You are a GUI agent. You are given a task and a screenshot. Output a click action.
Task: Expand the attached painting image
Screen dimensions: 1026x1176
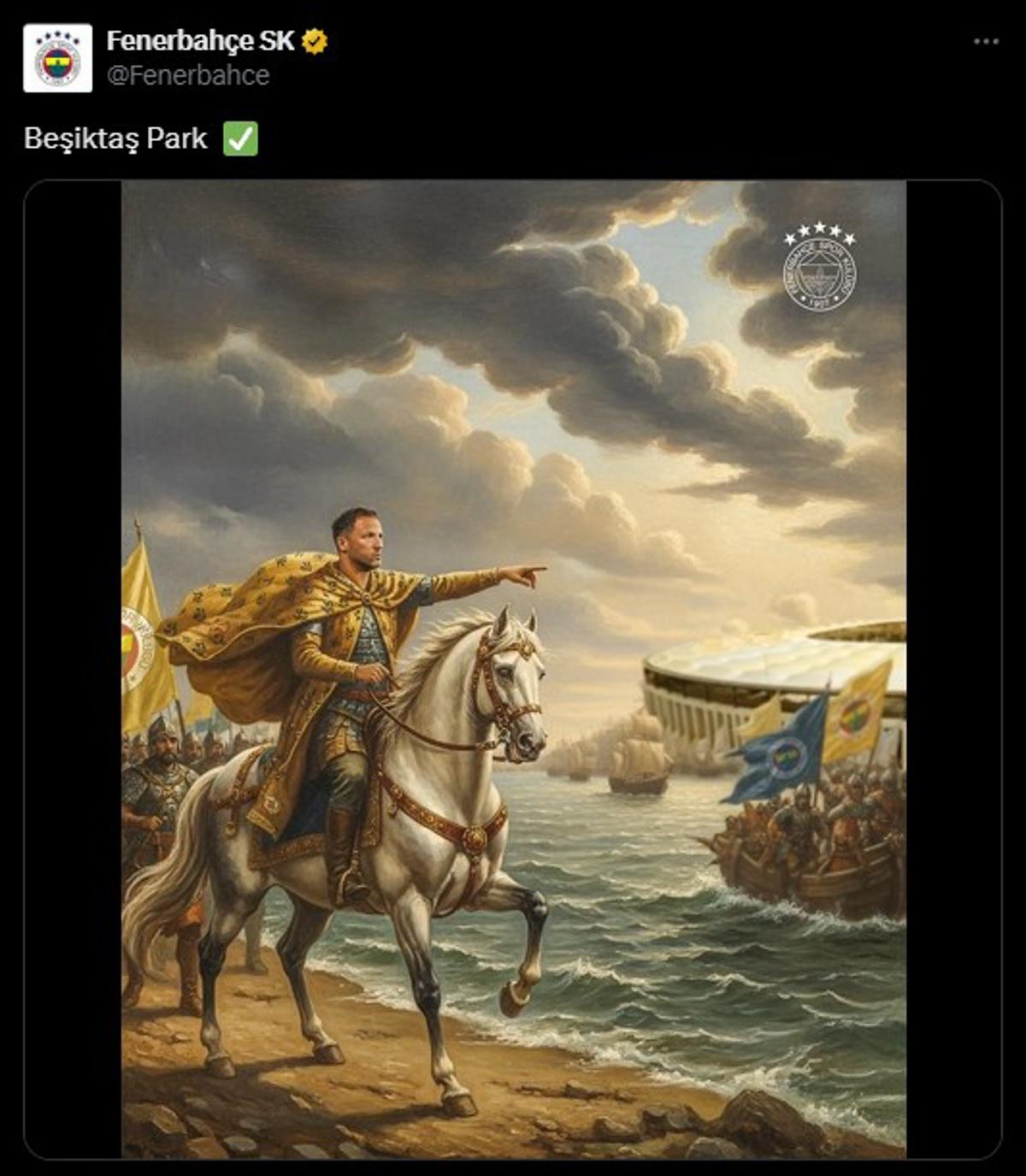pos(513,669)
